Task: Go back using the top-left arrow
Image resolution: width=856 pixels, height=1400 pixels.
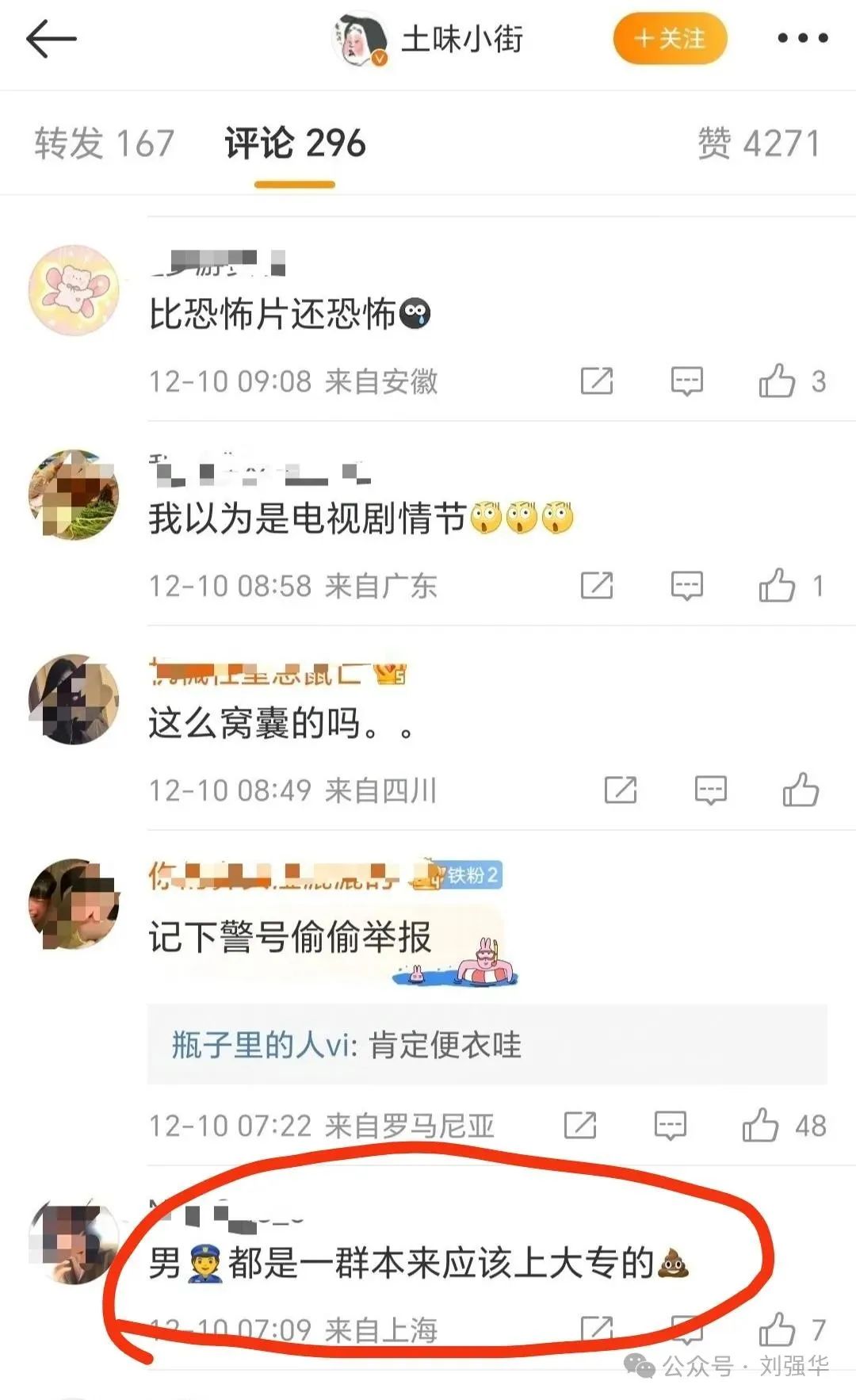Action: [x=52, y=39]
